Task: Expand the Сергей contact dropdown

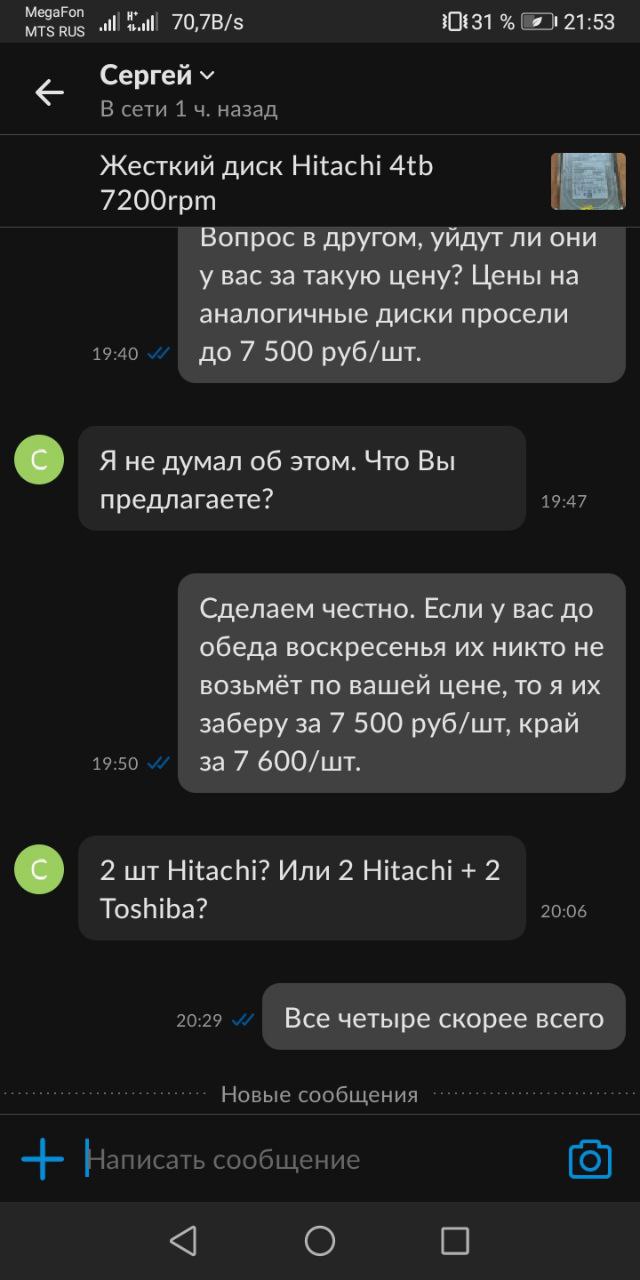Action: click(207, 75)
